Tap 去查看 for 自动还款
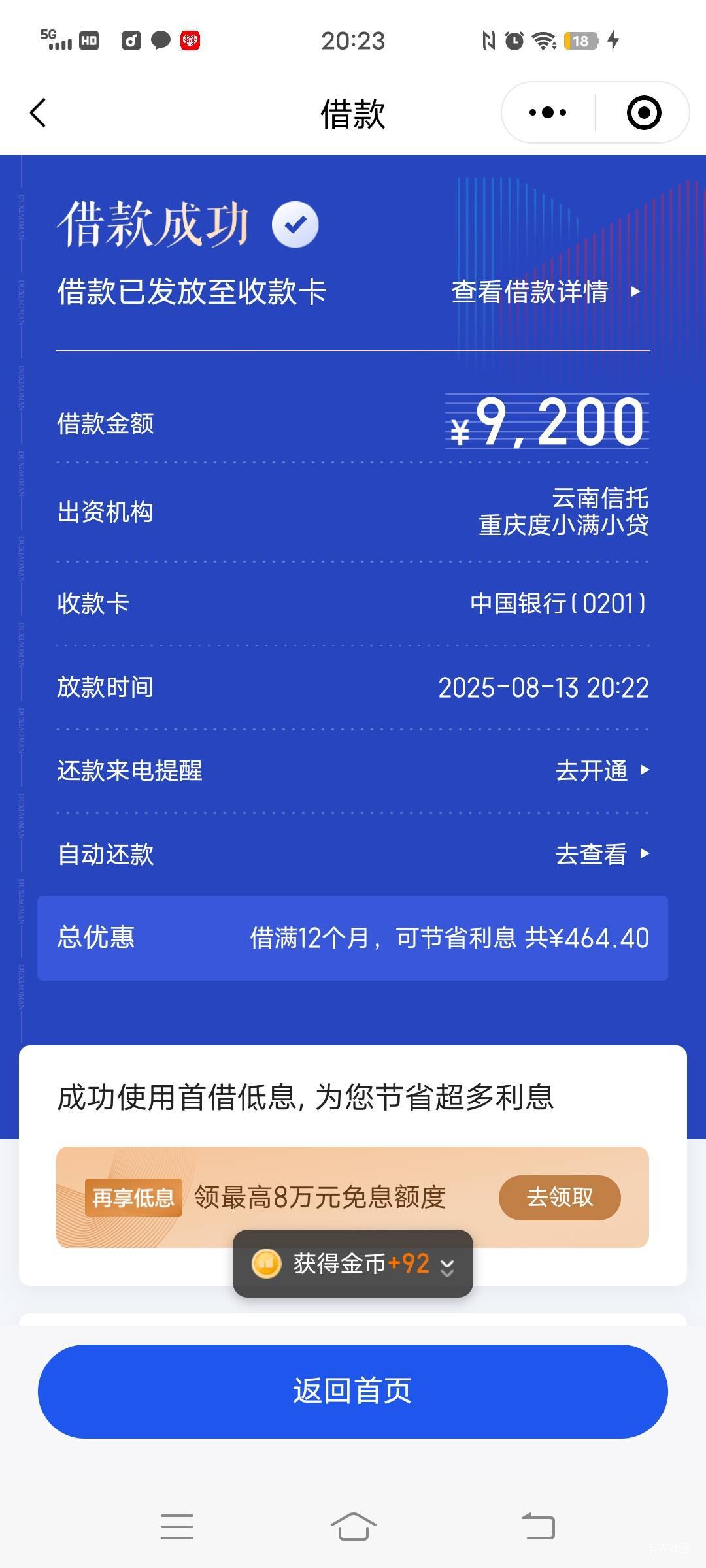 click(x=602, y=854)
